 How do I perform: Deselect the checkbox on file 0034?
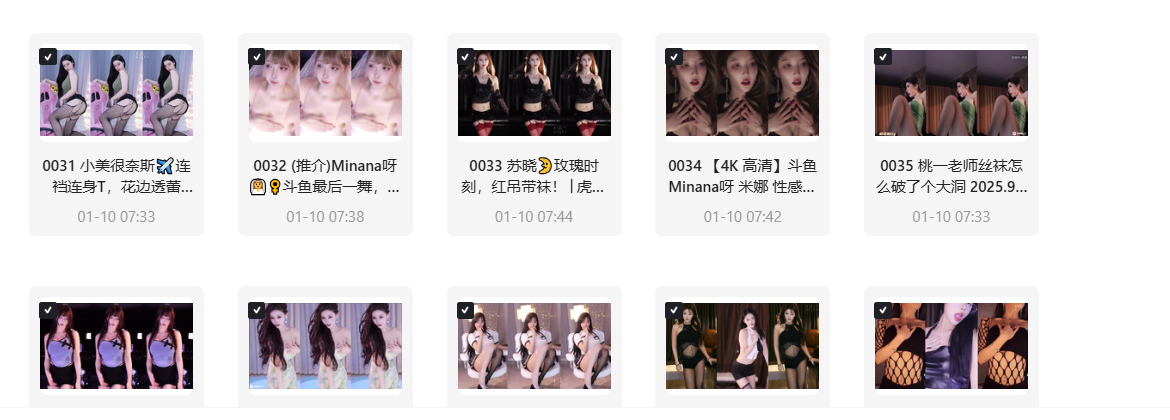tap(674, 57)
